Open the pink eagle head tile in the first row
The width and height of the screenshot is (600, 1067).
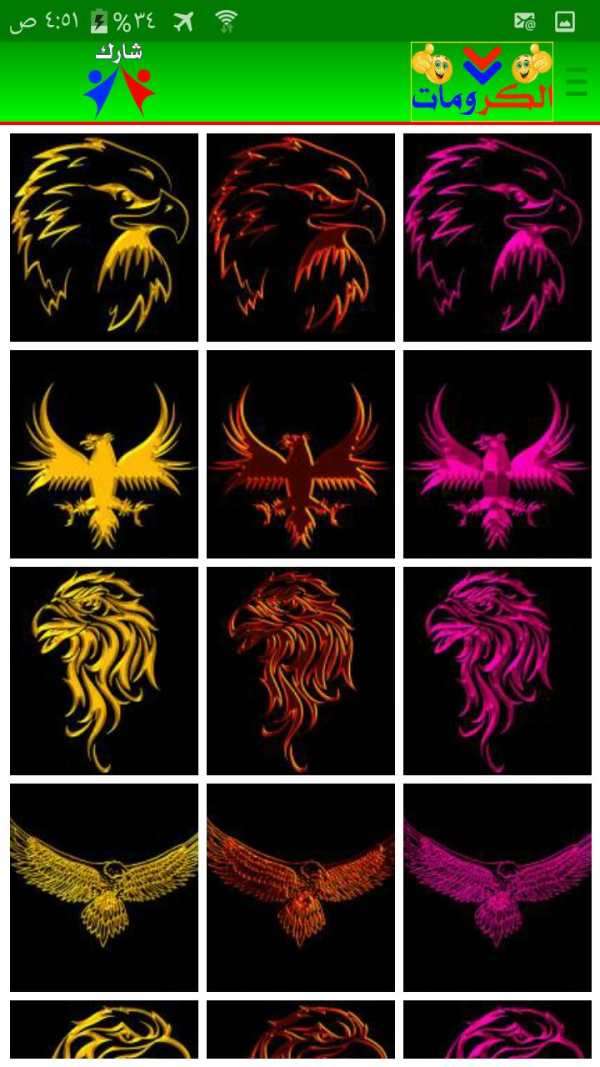497,237
